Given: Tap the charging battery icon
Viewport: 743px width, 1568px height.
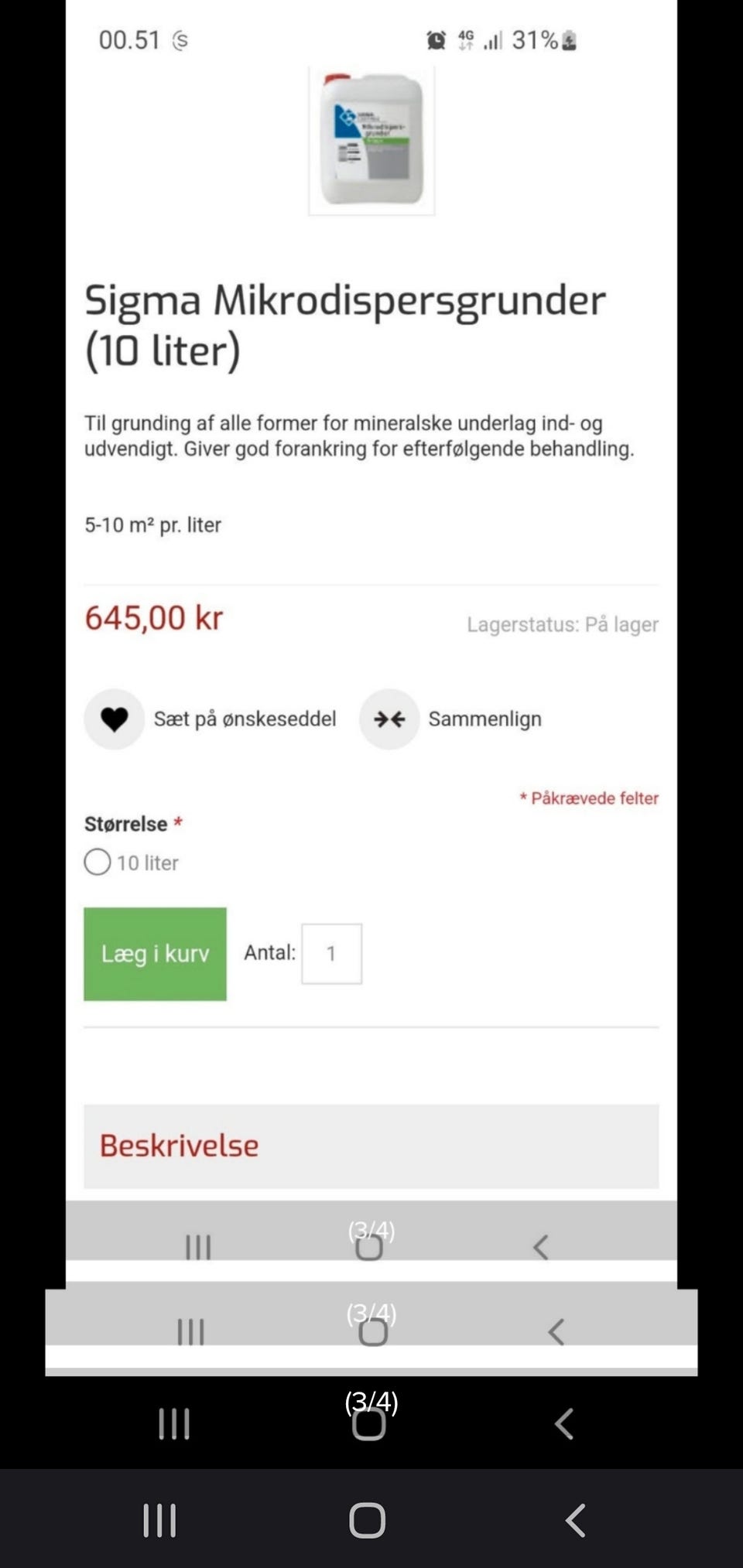Looking at the screenshot, I should [x=570, y=39].
